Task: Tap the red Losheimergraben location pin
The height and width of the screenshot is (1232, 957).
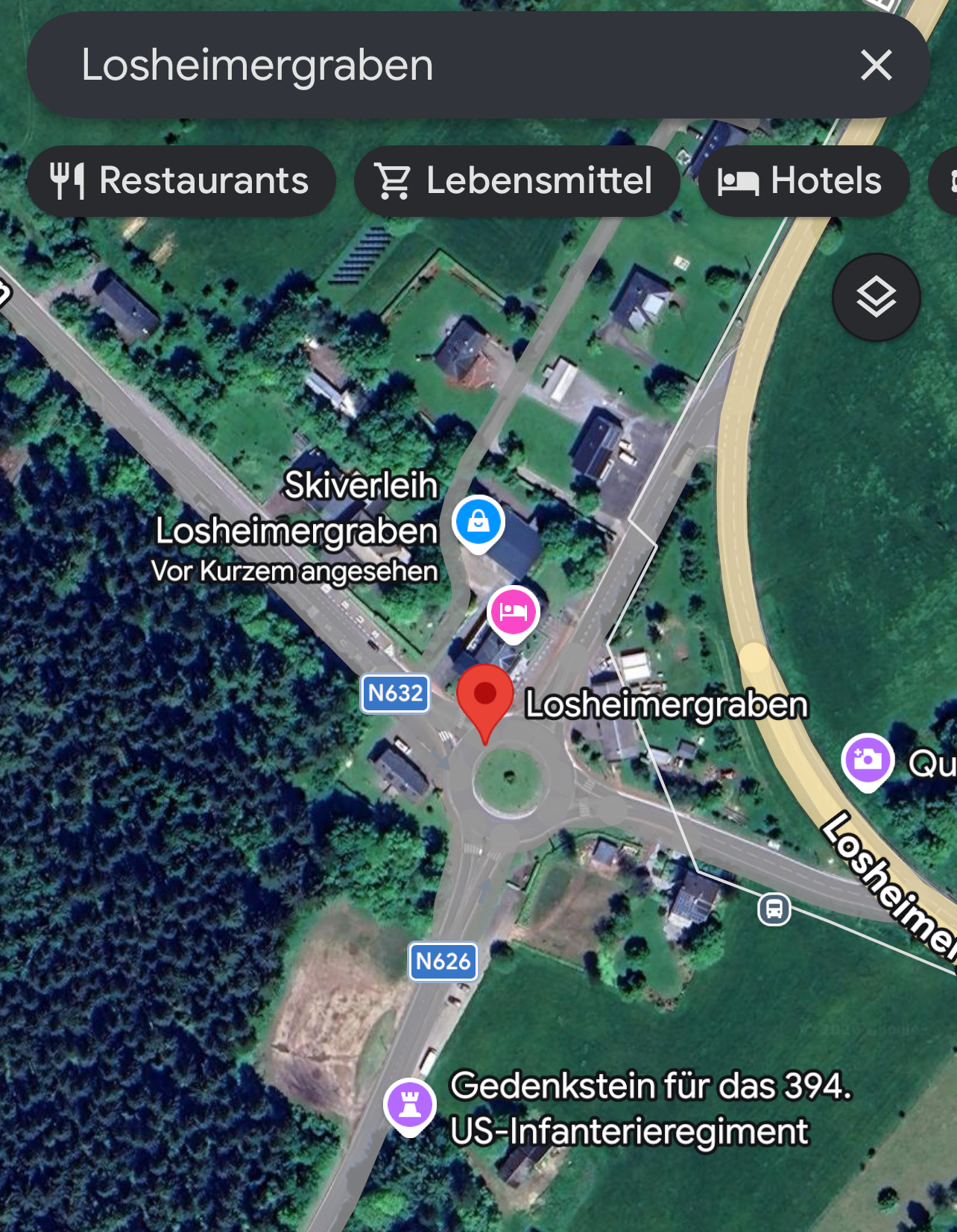Action: click(485, 697)
